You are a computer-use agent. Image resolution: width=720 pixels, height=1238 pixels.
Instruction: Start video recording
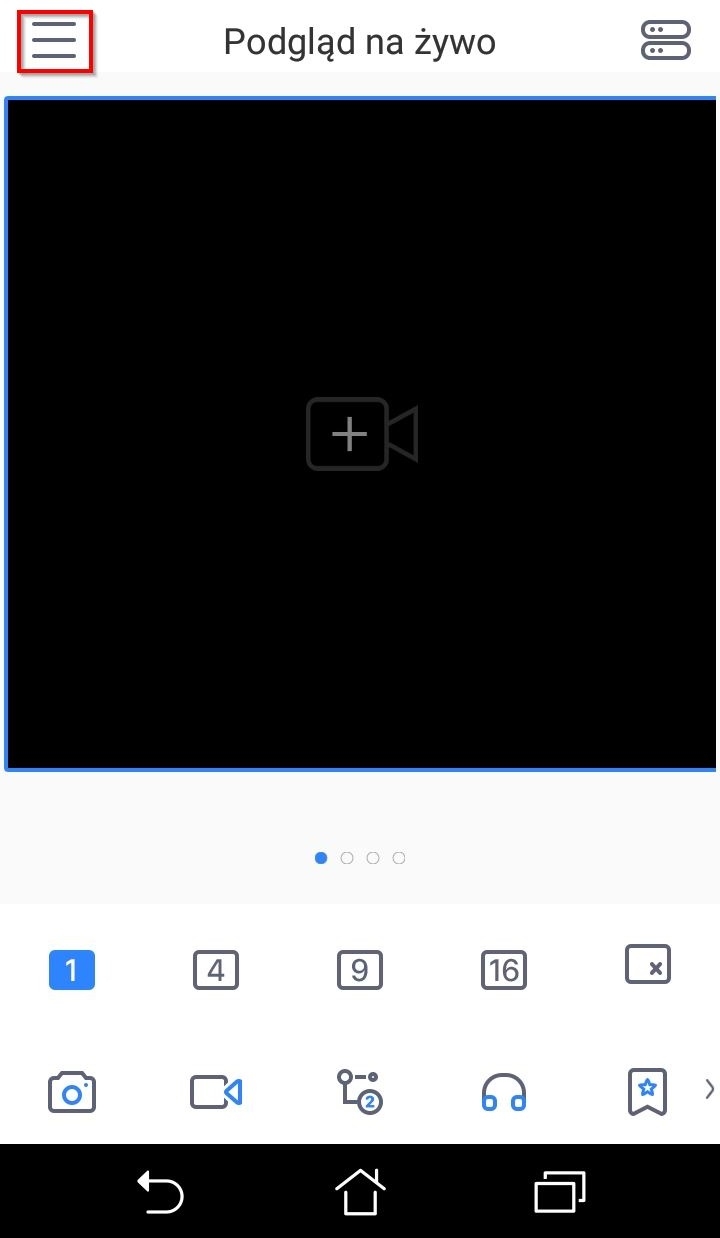(x=216, y=1092)
